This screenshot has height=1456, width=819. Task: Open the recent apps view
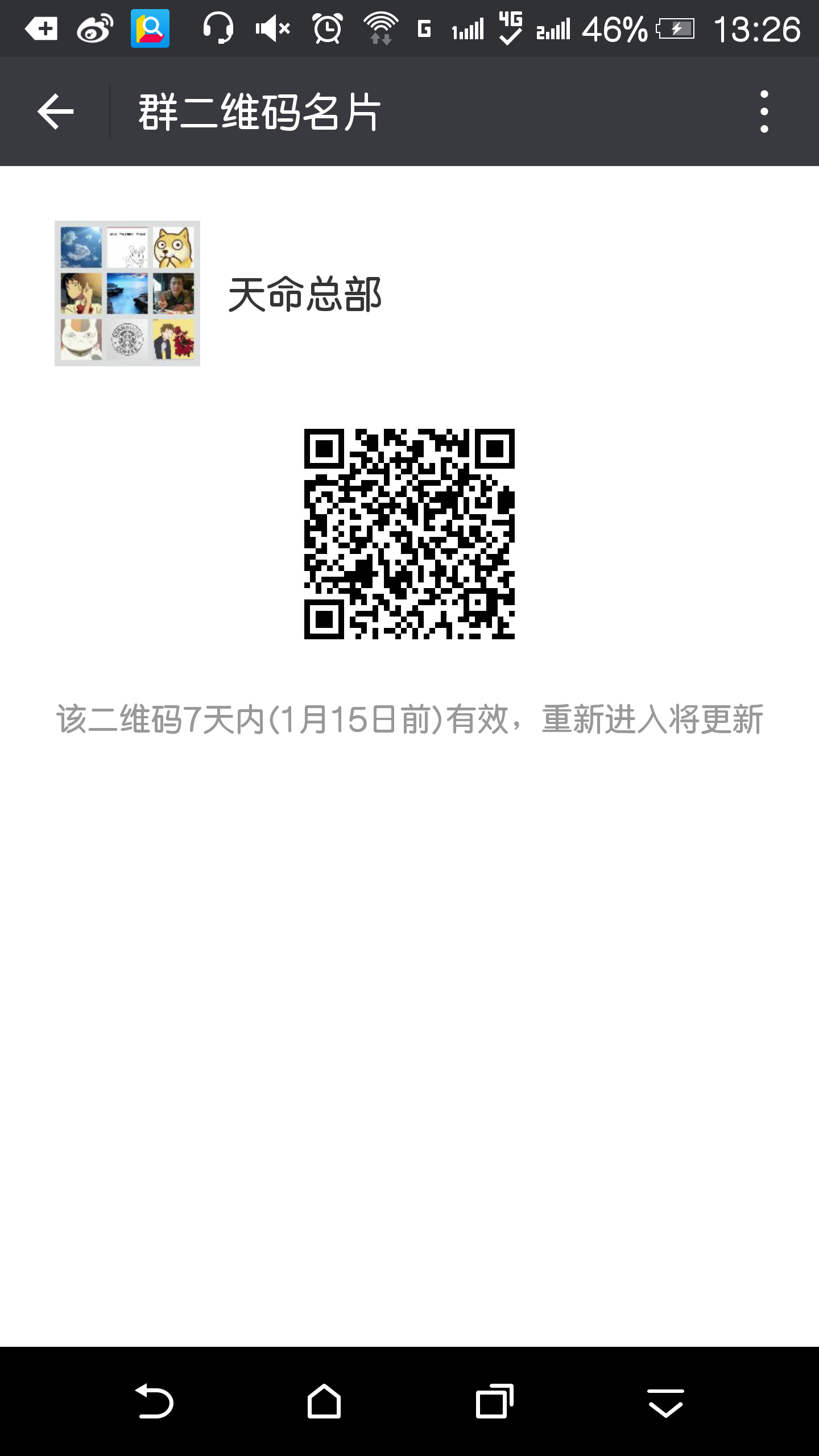tap(495, 1401)
